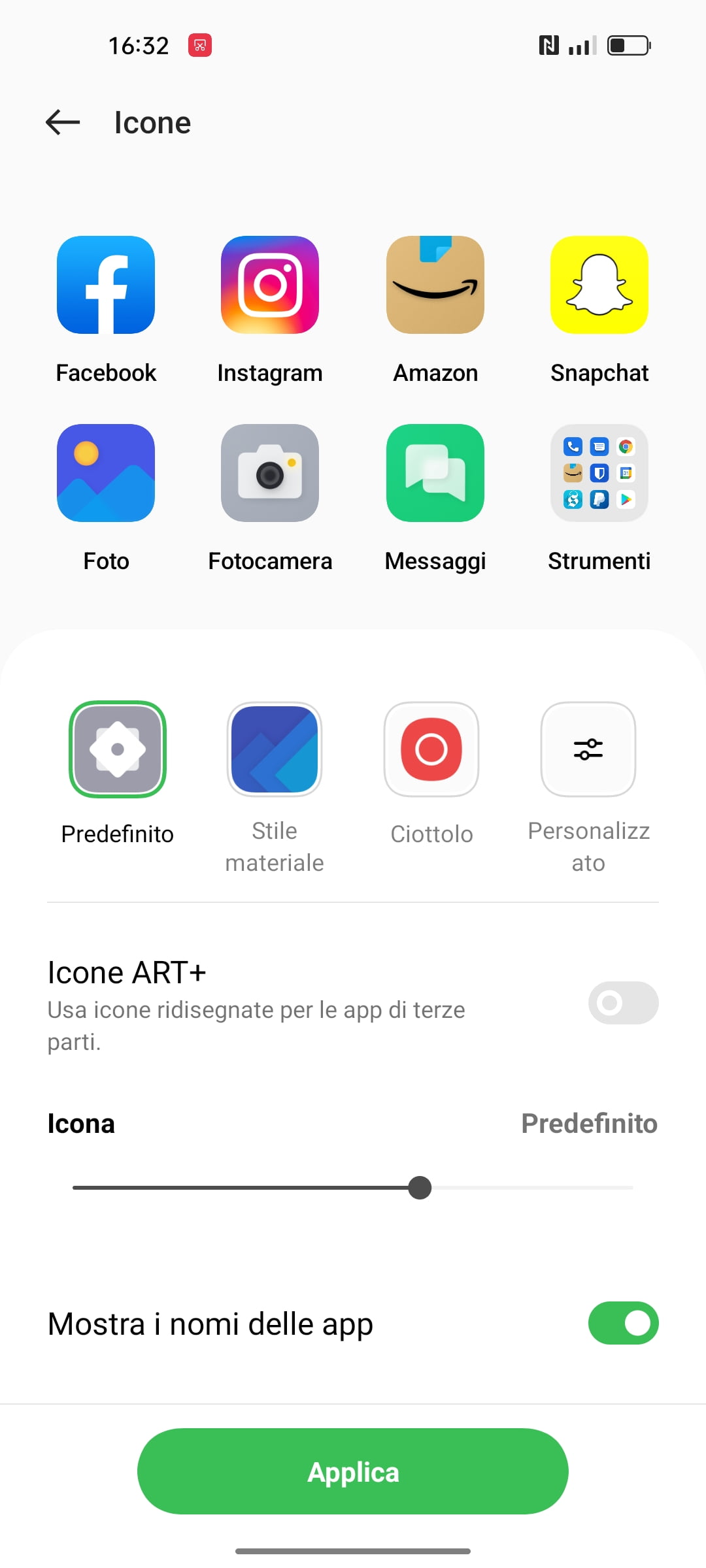Go back from the Icone screen

click(63, 122)
